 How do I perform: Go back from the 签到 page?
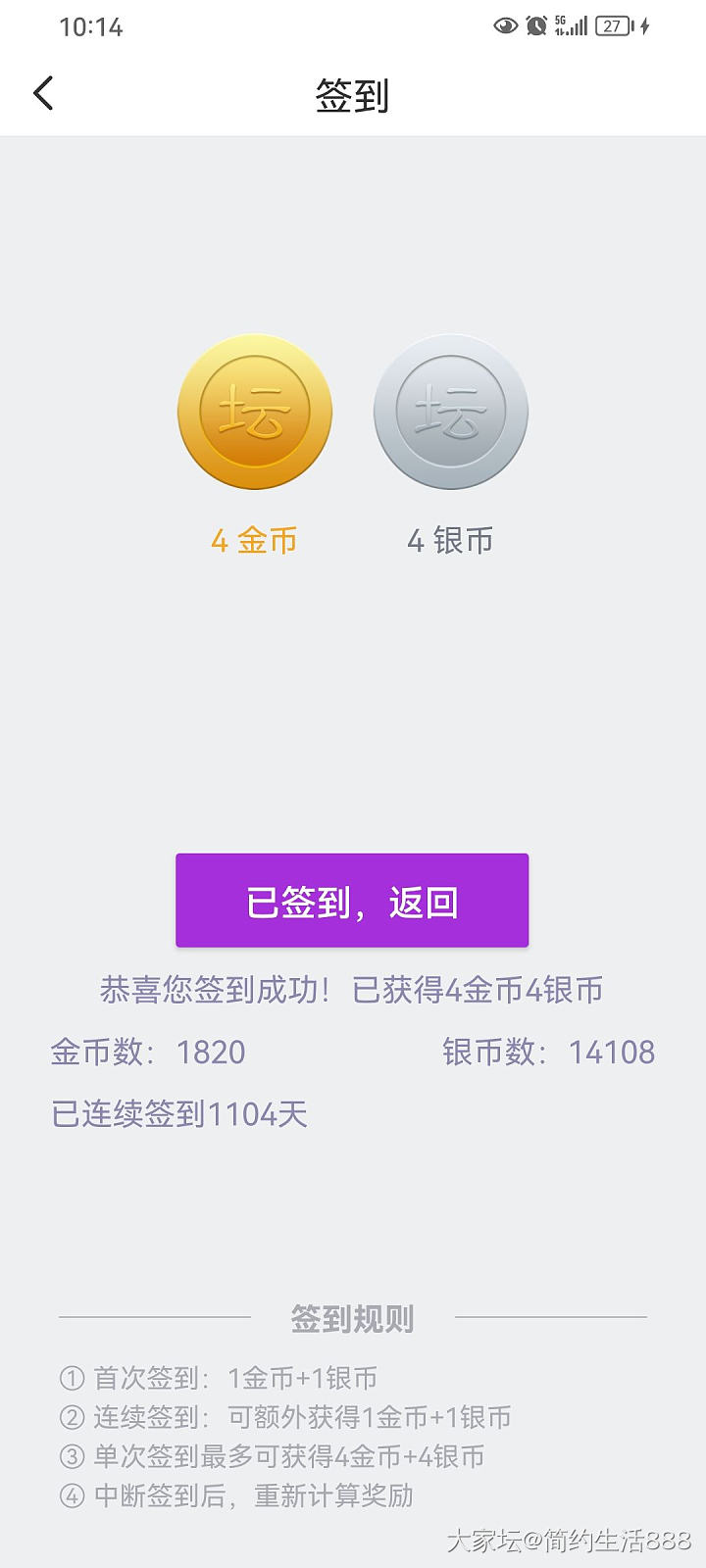[43, 94]
